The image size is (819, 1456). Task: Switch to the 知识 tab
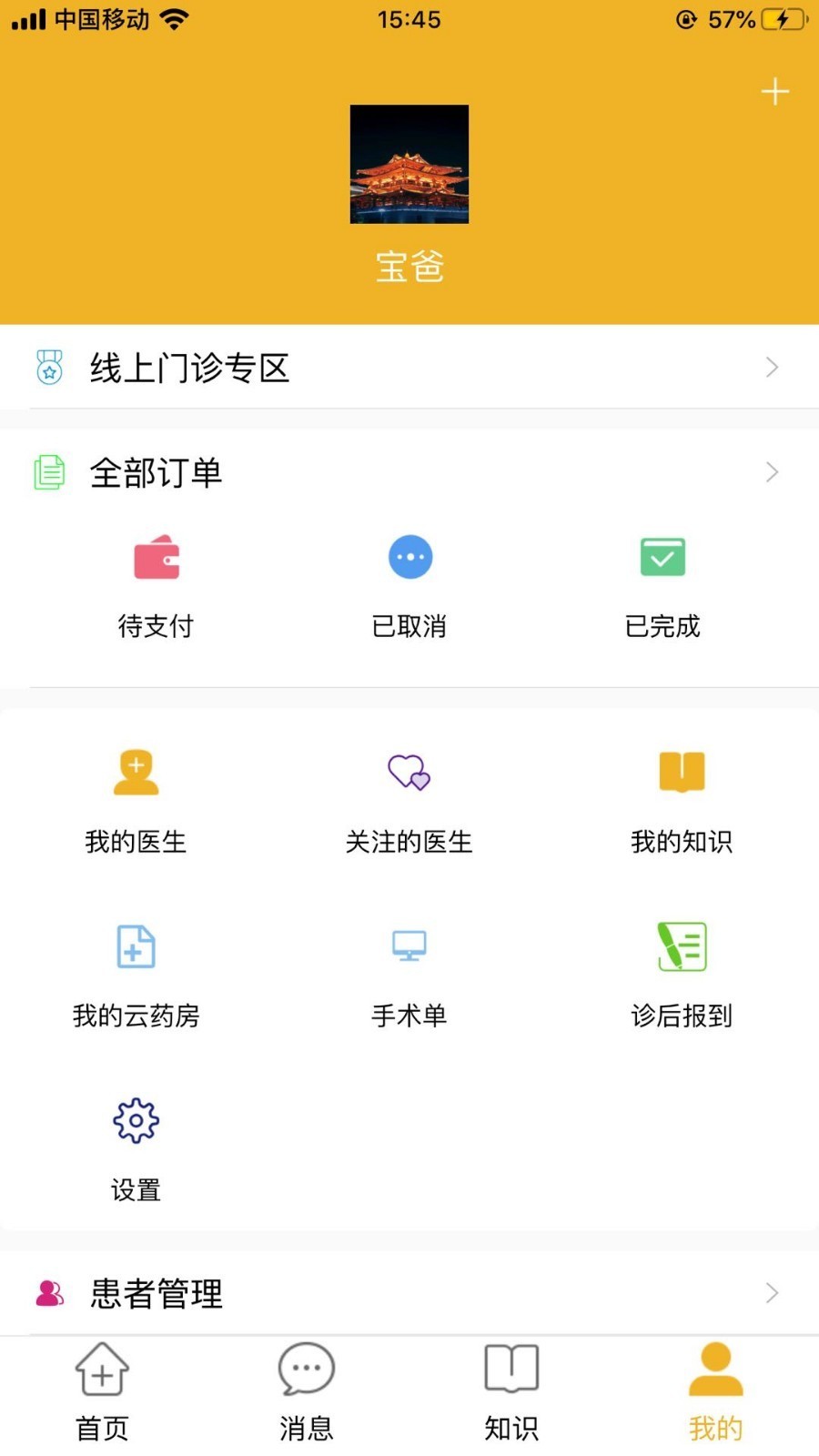pyautogui.click(x=511, y=1392)
